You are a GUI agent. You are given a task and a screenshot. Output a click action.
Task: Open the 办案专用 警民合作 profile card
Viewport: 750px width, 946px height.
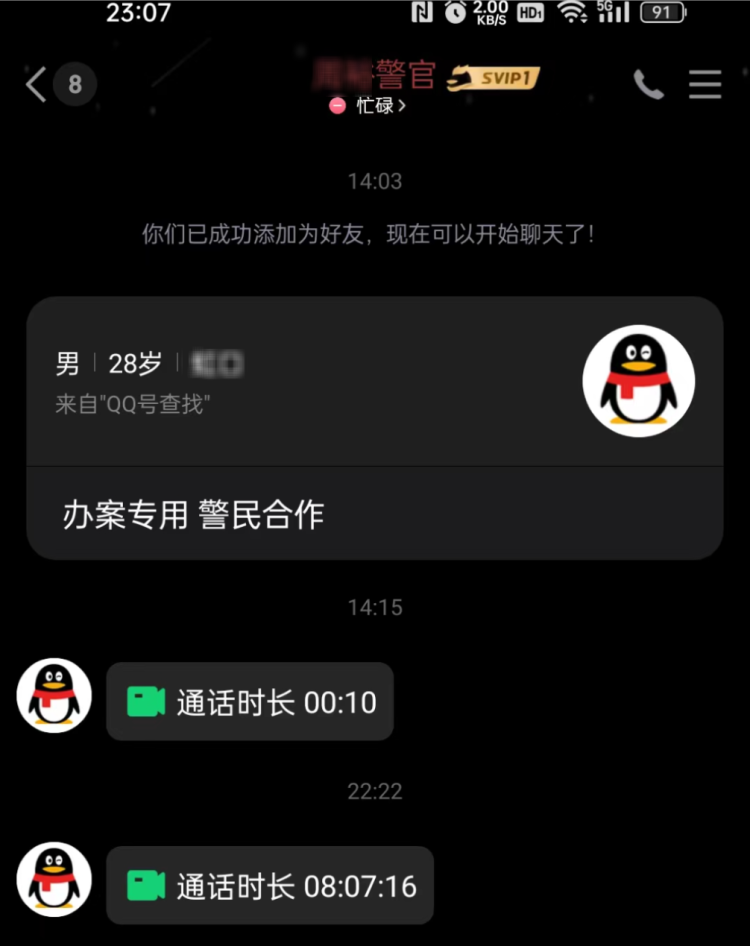374,427
